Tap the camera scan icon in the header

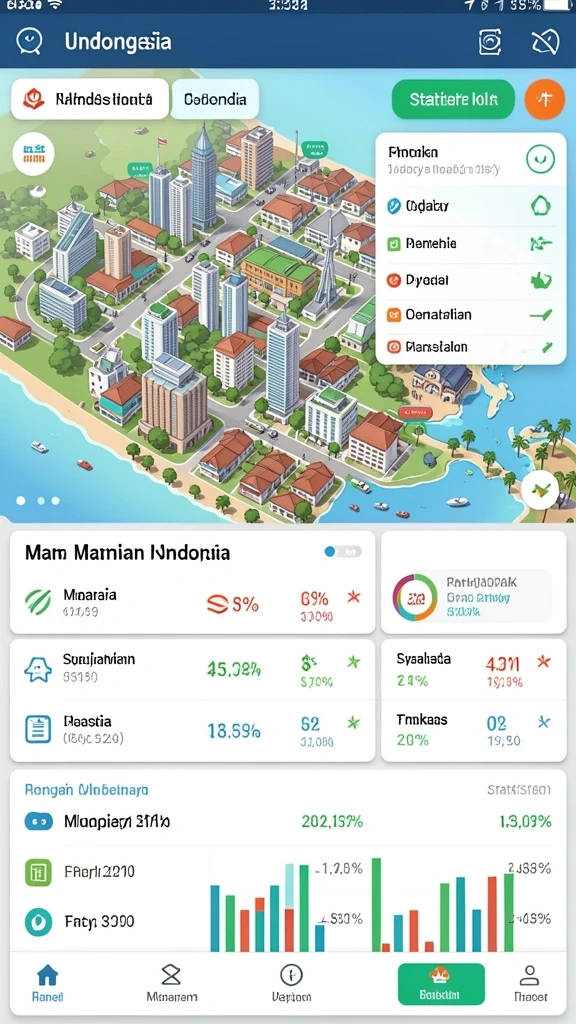tap(490, 43)
